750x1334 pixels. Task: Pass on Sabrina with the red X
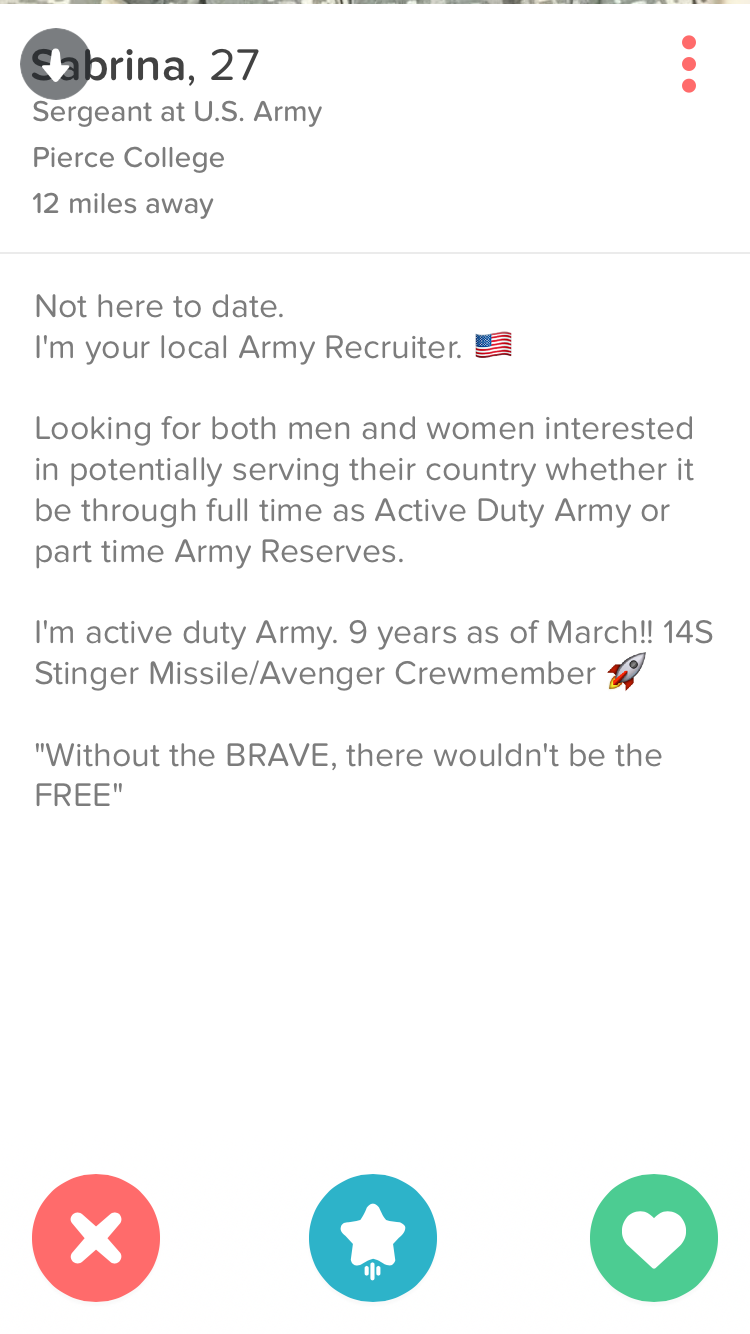(x=96, y=1237)
